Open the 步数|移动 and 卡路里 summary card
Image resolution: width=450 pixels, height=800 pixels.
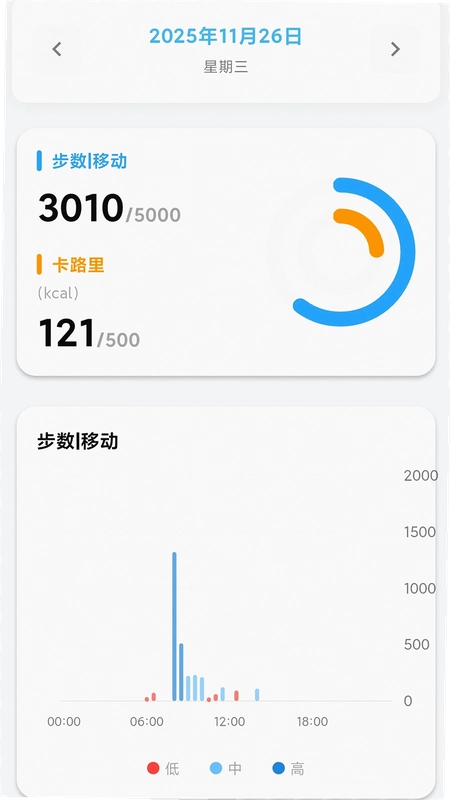[226, 252]
